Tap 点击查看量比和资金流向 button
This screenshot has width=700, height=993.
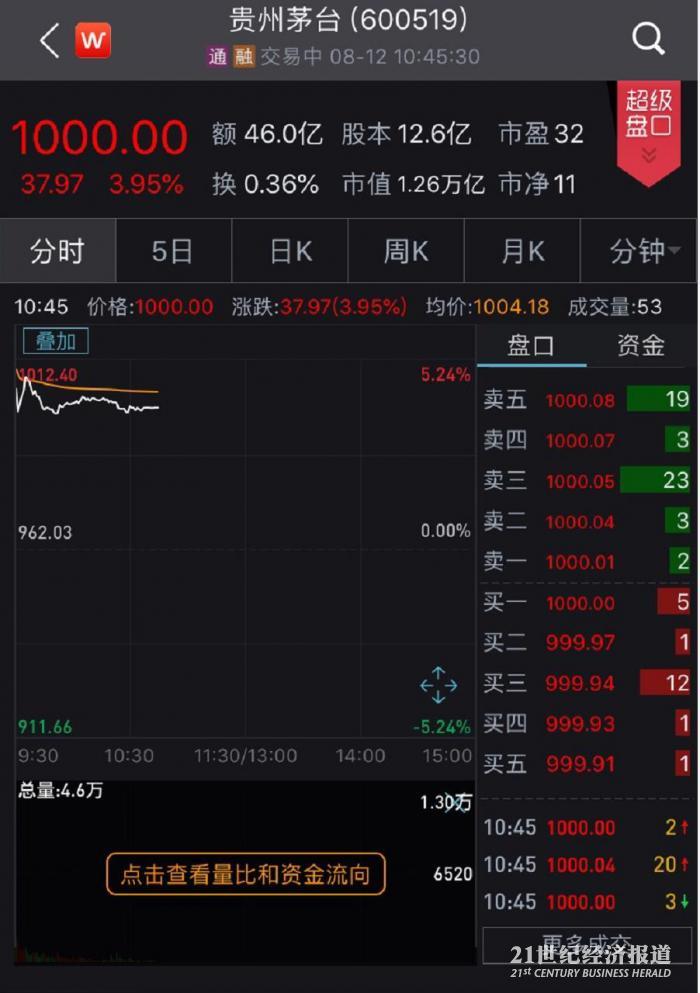coord(246,875)
